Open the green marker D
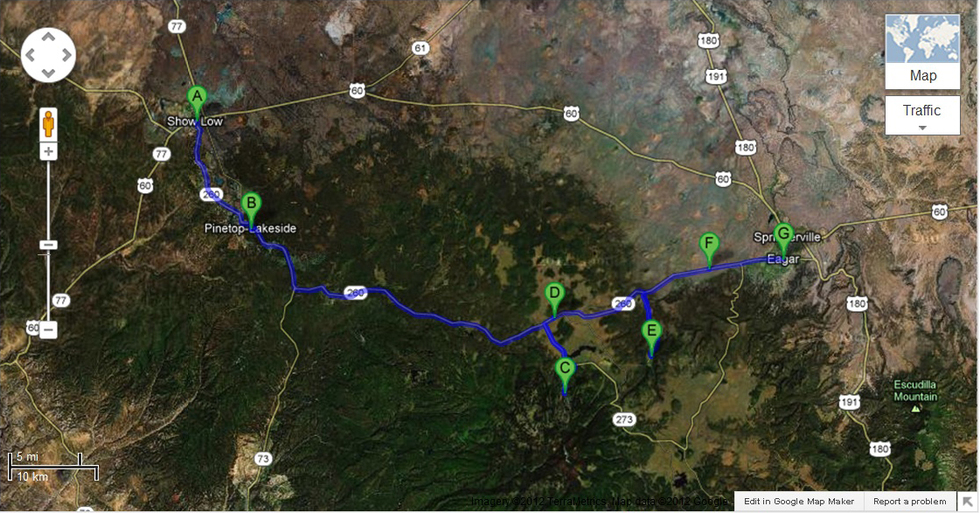Viewport: 980px width, 513px height. point(554,295)
